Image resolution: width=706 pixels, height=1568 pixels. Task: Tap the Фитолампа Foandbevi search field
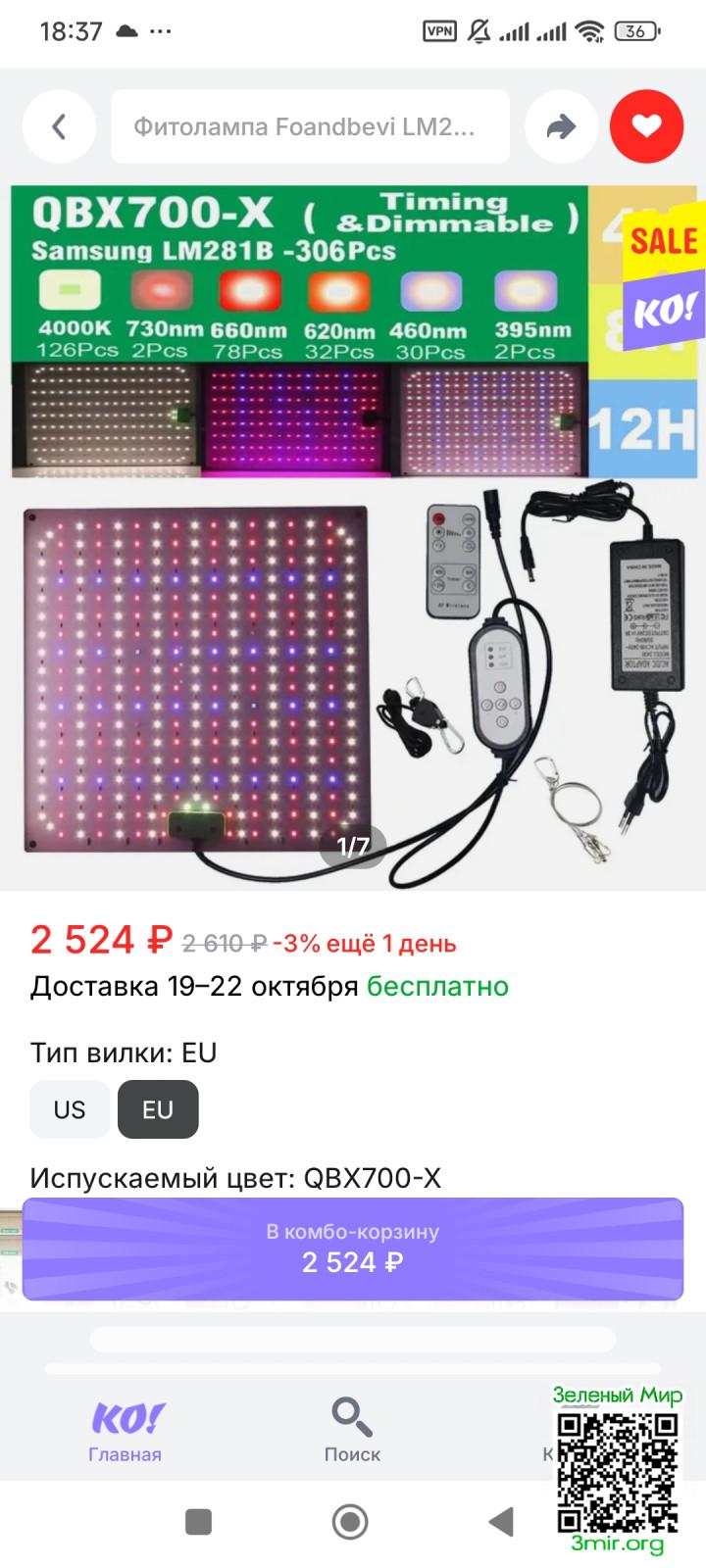(x=310, y=126)
